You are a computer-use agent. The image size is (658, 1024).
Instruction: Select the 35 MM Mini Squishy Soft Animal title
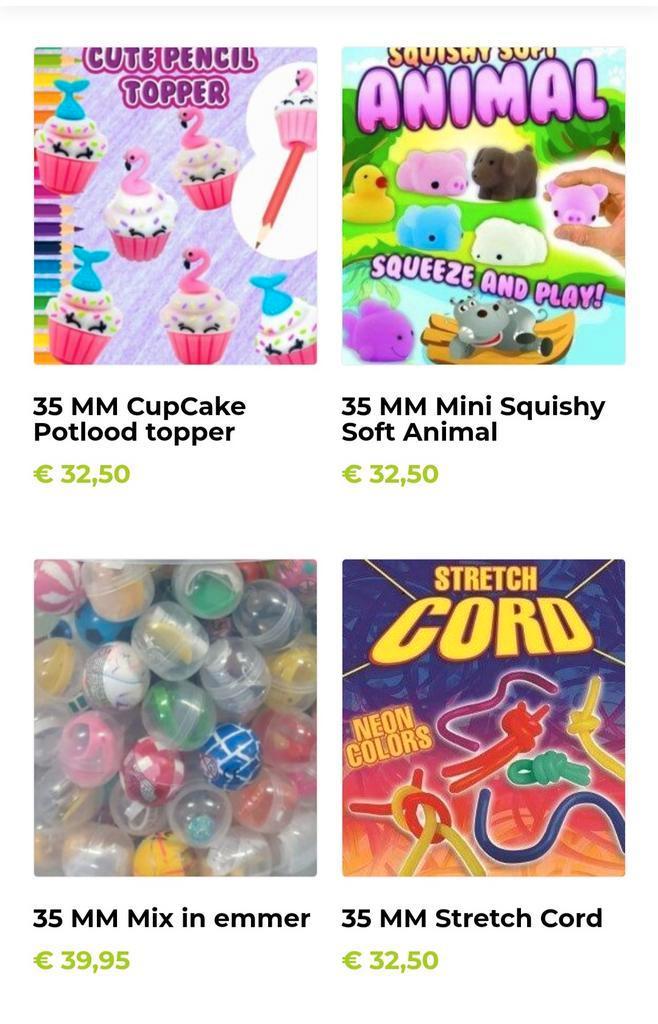473,419
